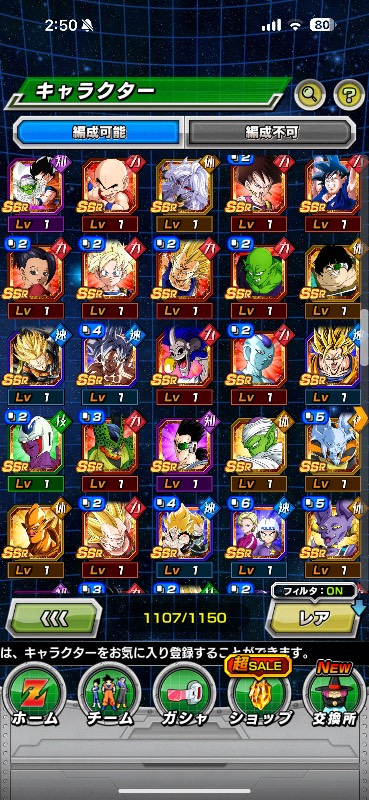Open the 交換所 menu marked NEW
369x800 pixels.
[x=334, y=694]
